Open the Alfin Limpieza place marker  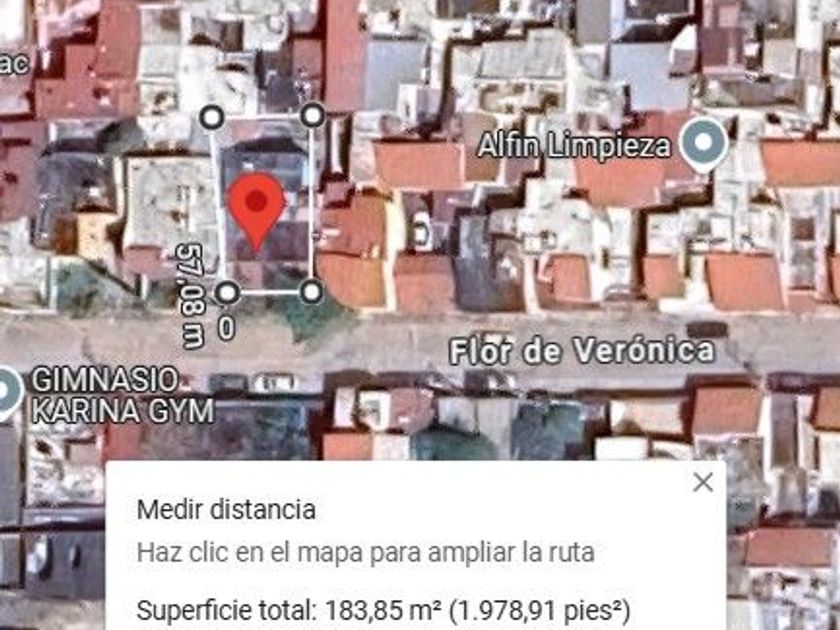[x=706, y=144]
